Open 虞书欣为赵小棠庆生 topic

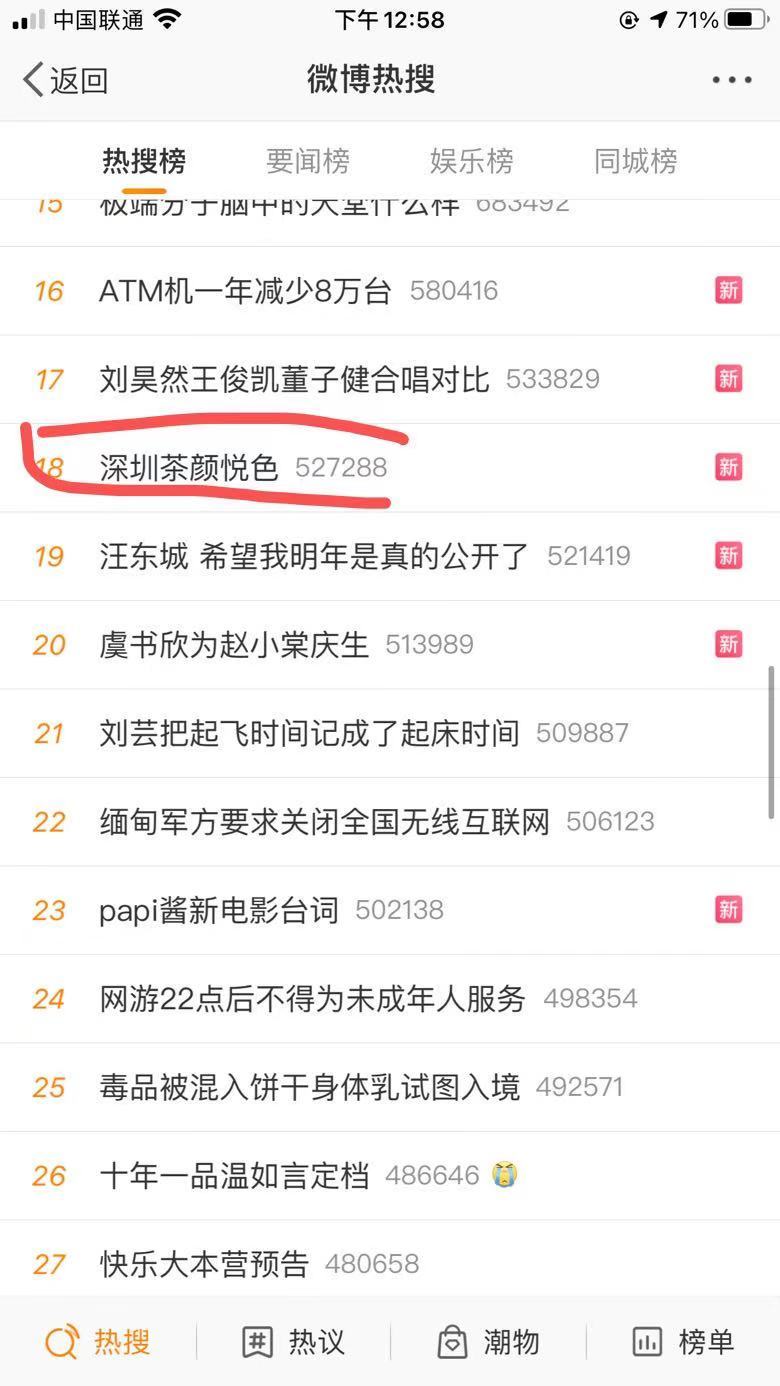234,645
